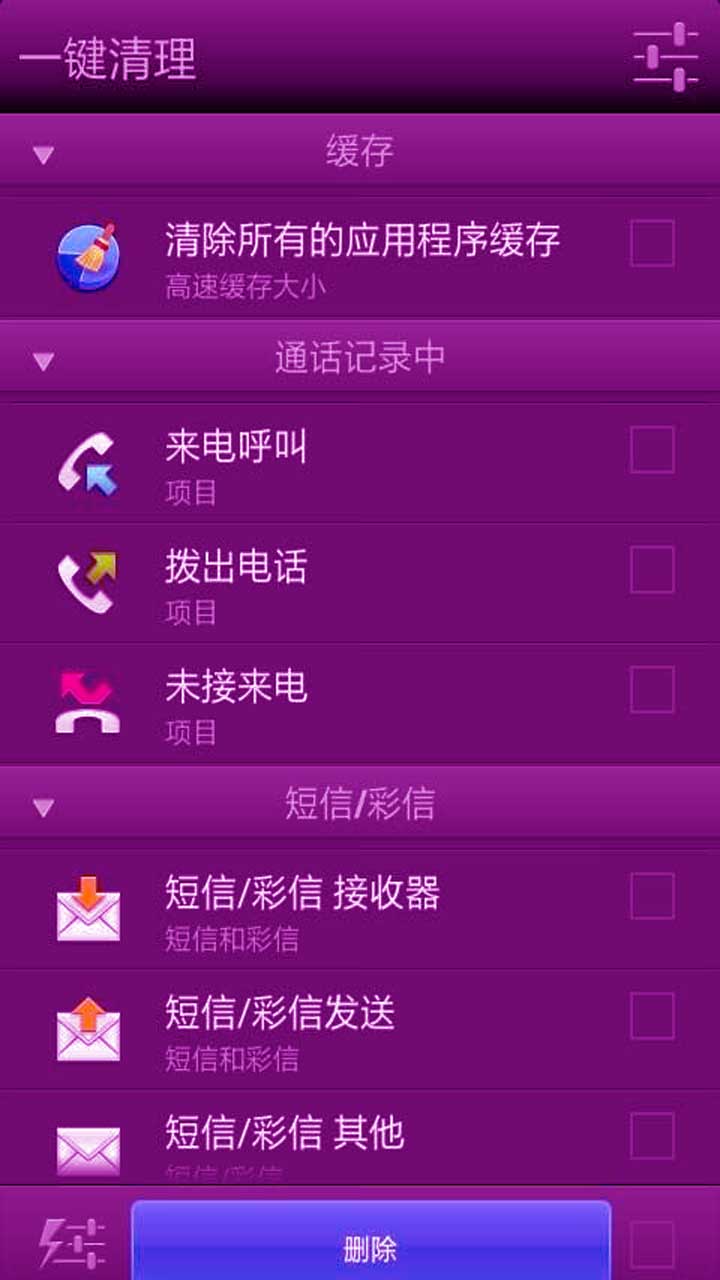Tap the 删除 button
Viewport: 720px width, 1280px height.
coord(371,1242)
